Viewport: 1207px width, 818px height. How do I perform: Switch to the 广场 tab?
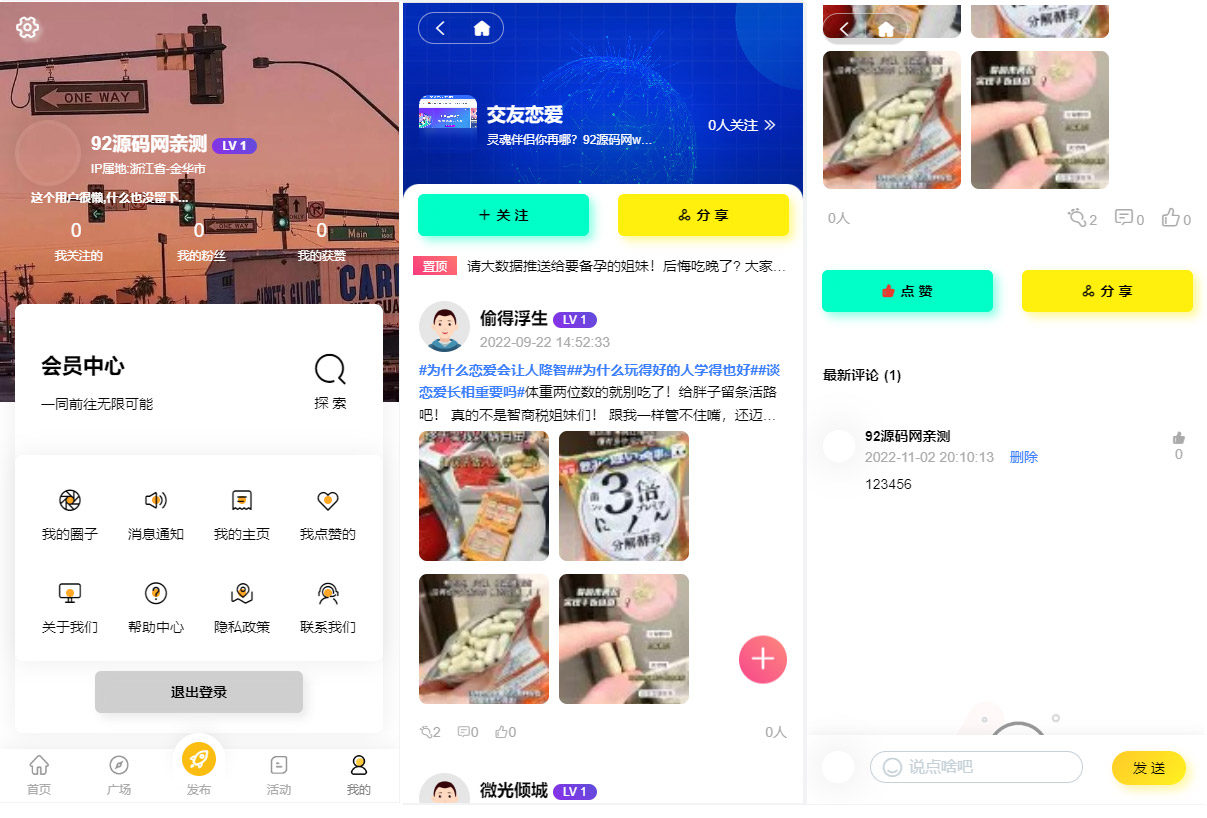tap(119, 774)
